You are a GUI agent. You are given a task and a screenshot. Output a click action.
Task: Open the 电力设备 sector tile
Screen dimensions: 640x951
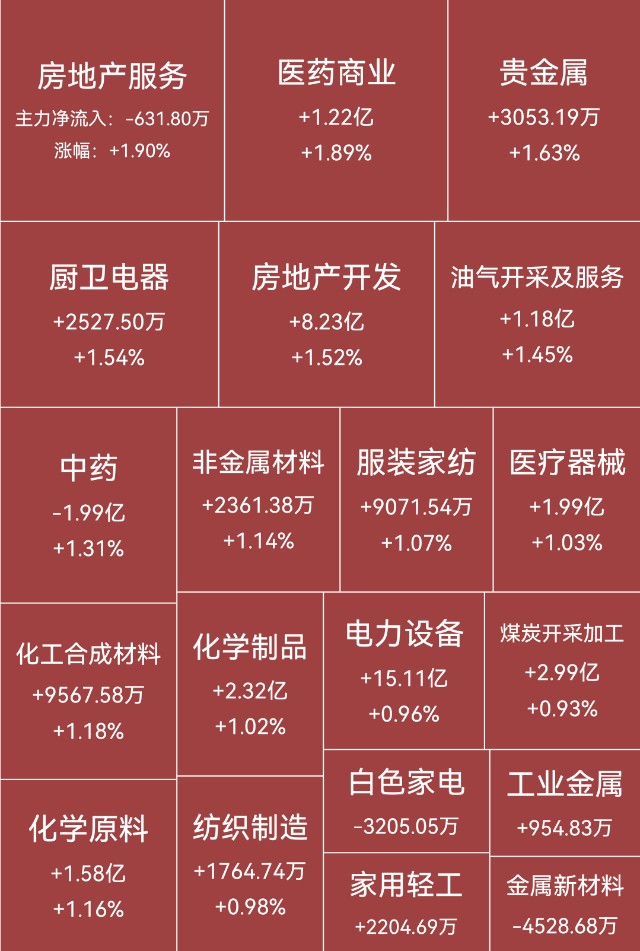click(x=404, y=670)
